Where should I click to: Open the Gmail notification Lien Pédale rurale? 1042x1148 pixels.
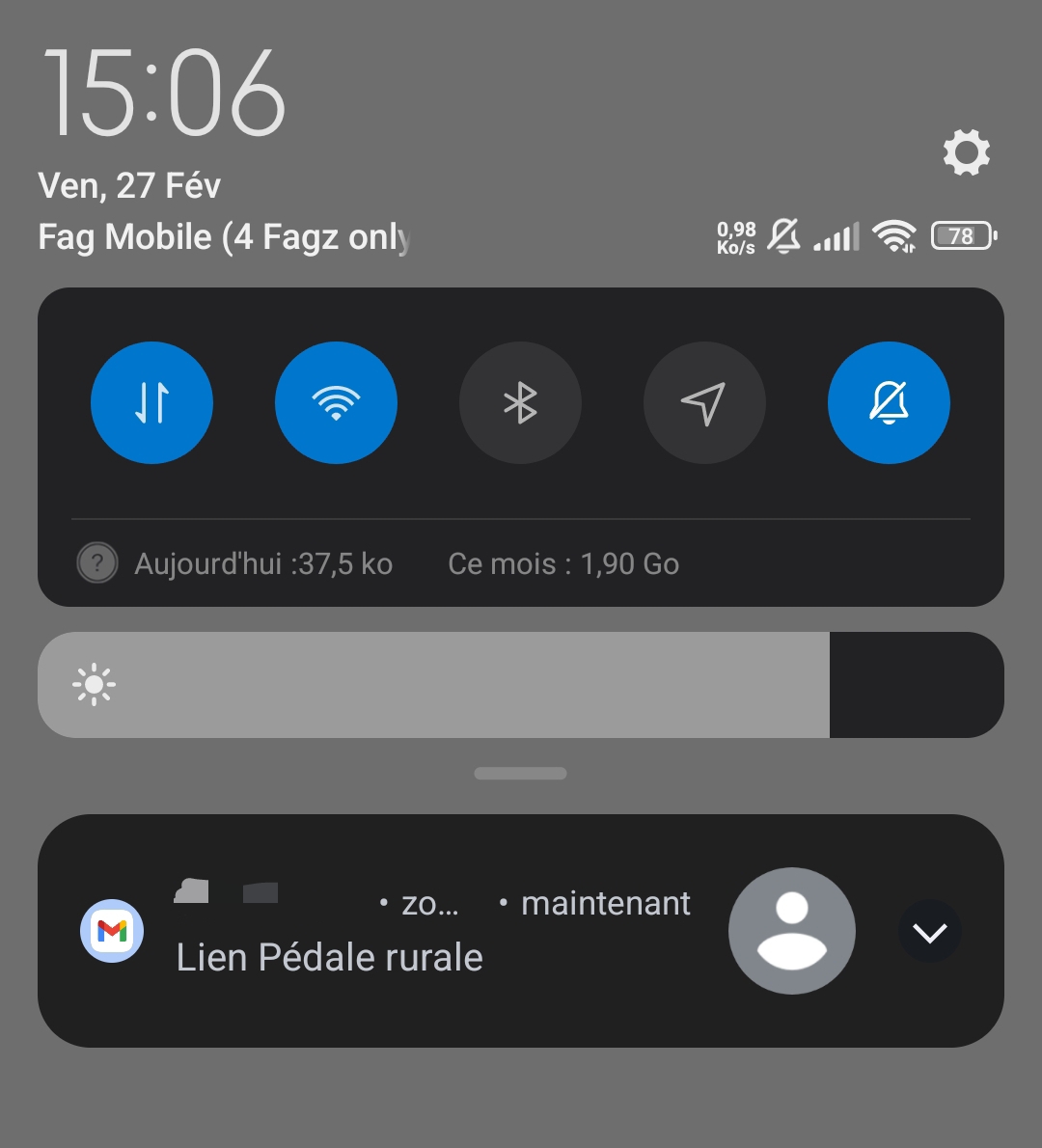(330, 957)
